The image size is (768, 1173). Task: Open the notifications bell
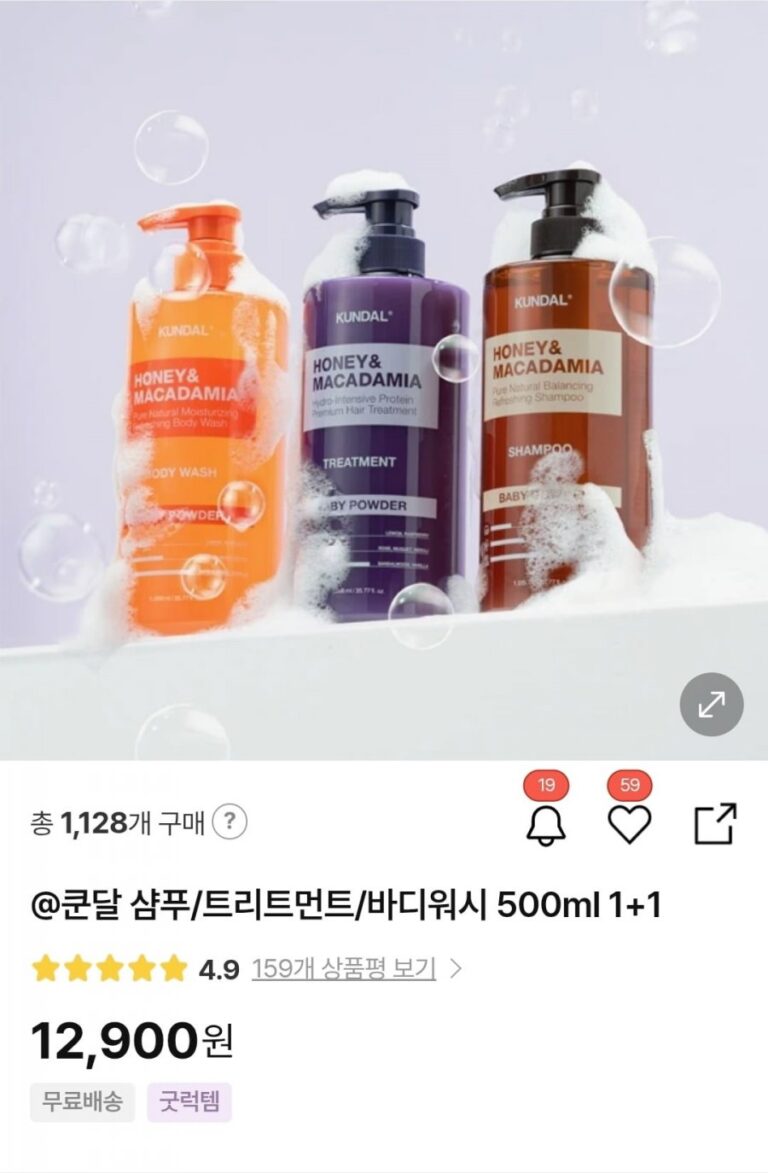click(545, 824)
